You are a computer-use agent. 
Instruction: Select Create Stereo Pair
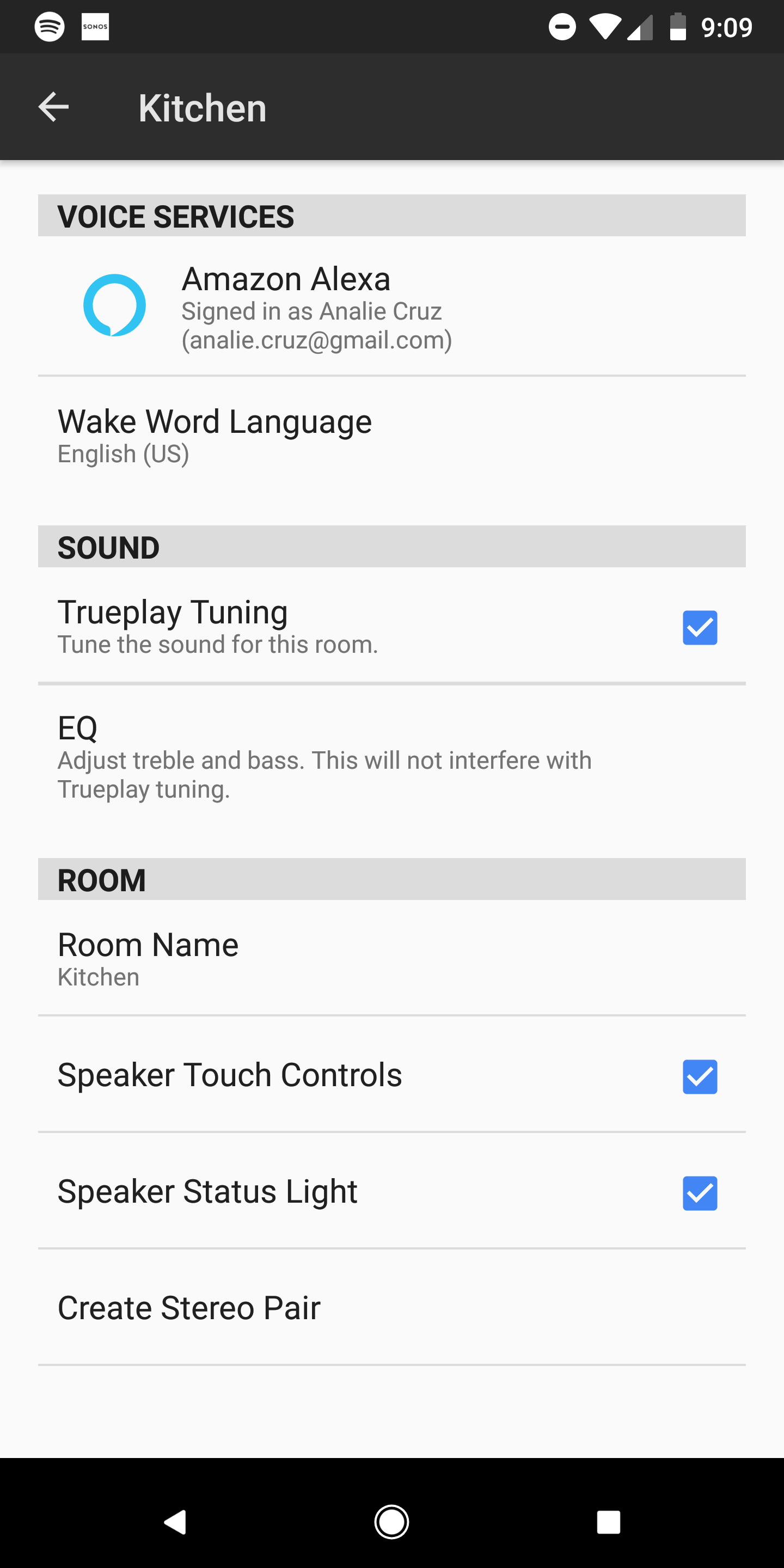(x=189, y=1307)
